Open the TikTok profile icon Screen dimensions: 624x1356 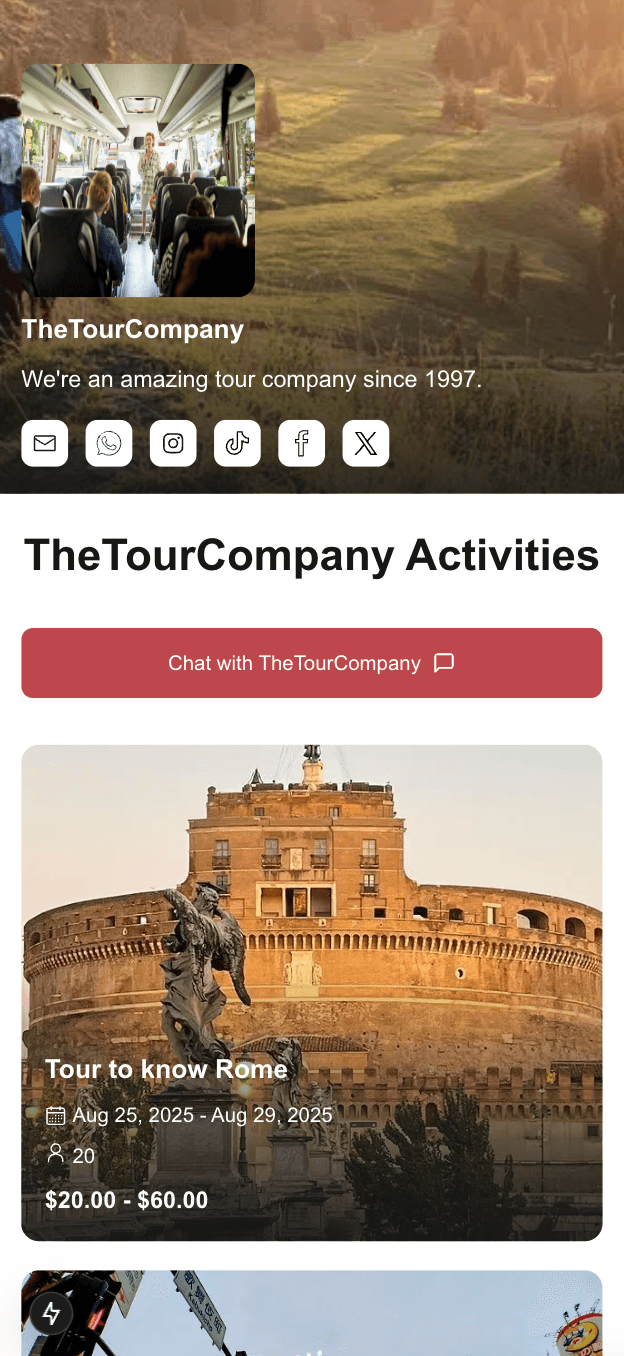(x=237, y=443)
